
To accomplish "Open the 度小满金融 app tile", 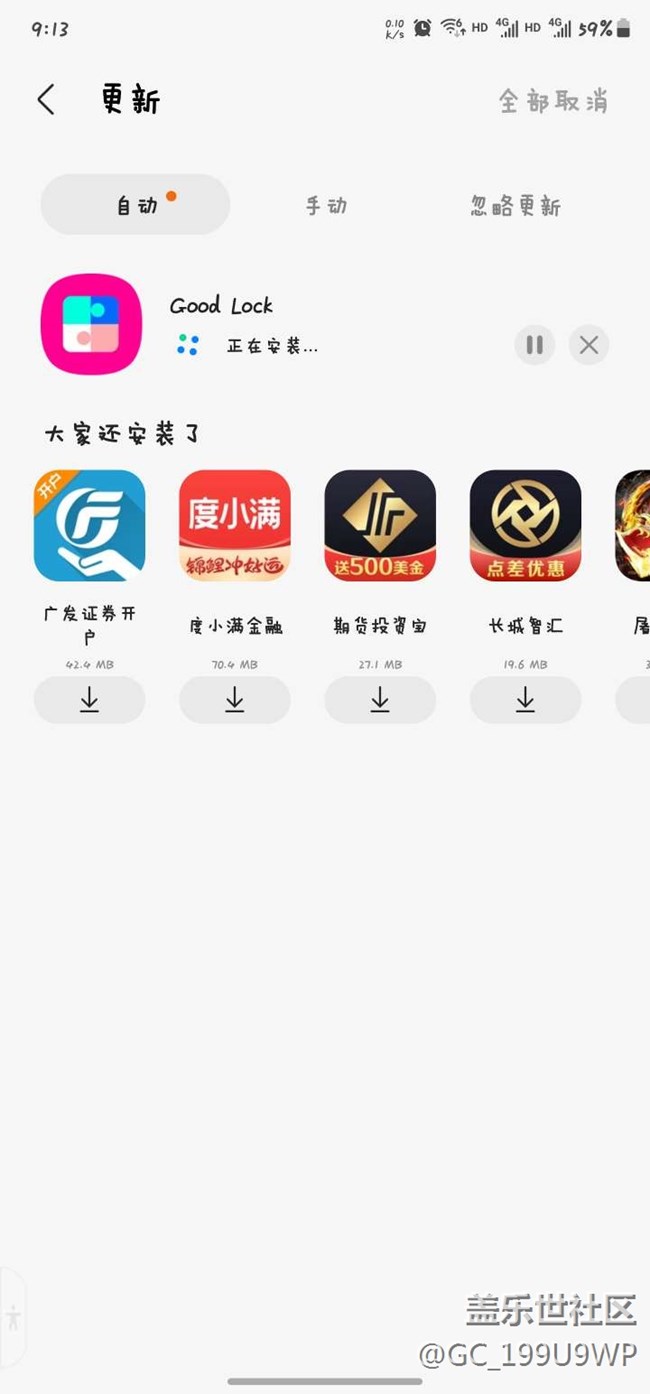I will tap(235, 526).
